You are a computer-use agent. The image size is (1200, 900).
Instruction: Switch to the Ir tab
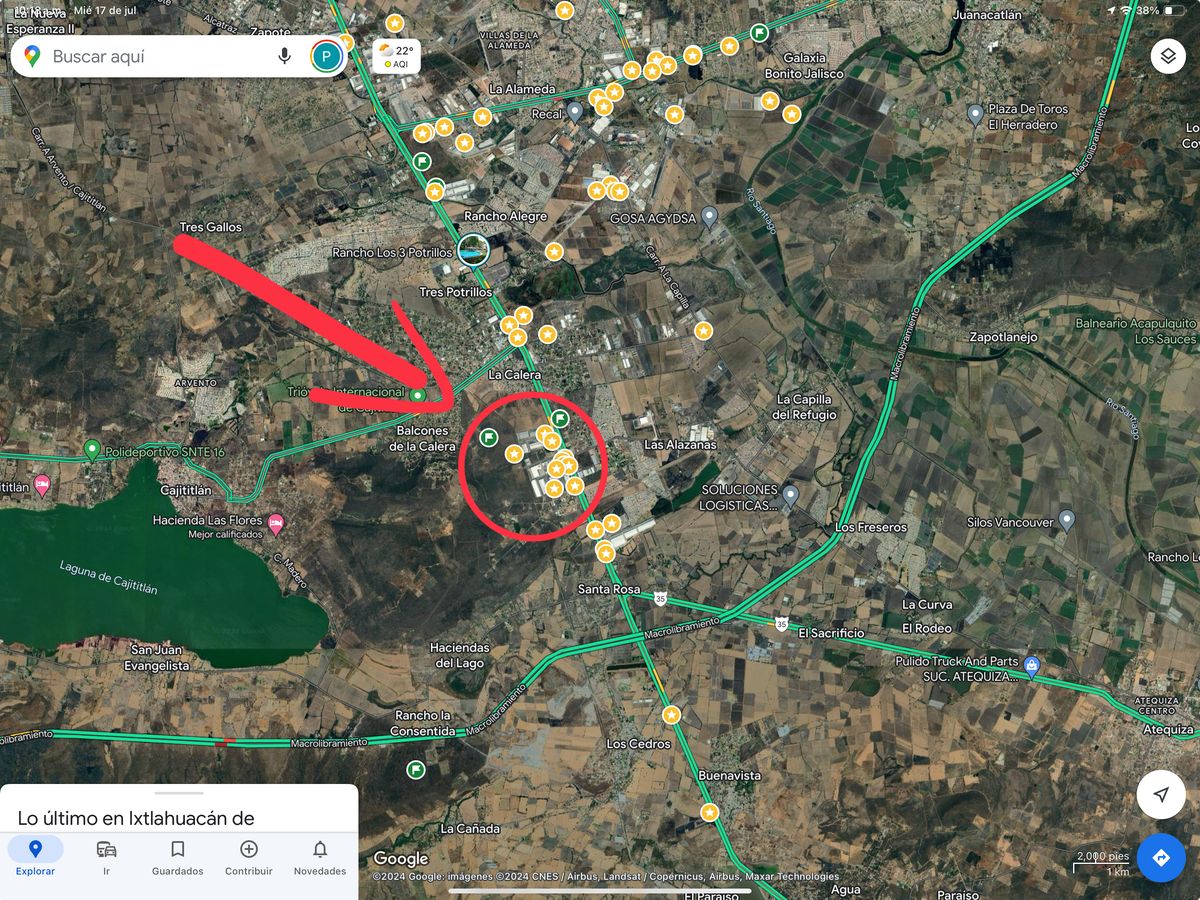tap(106, 857)
